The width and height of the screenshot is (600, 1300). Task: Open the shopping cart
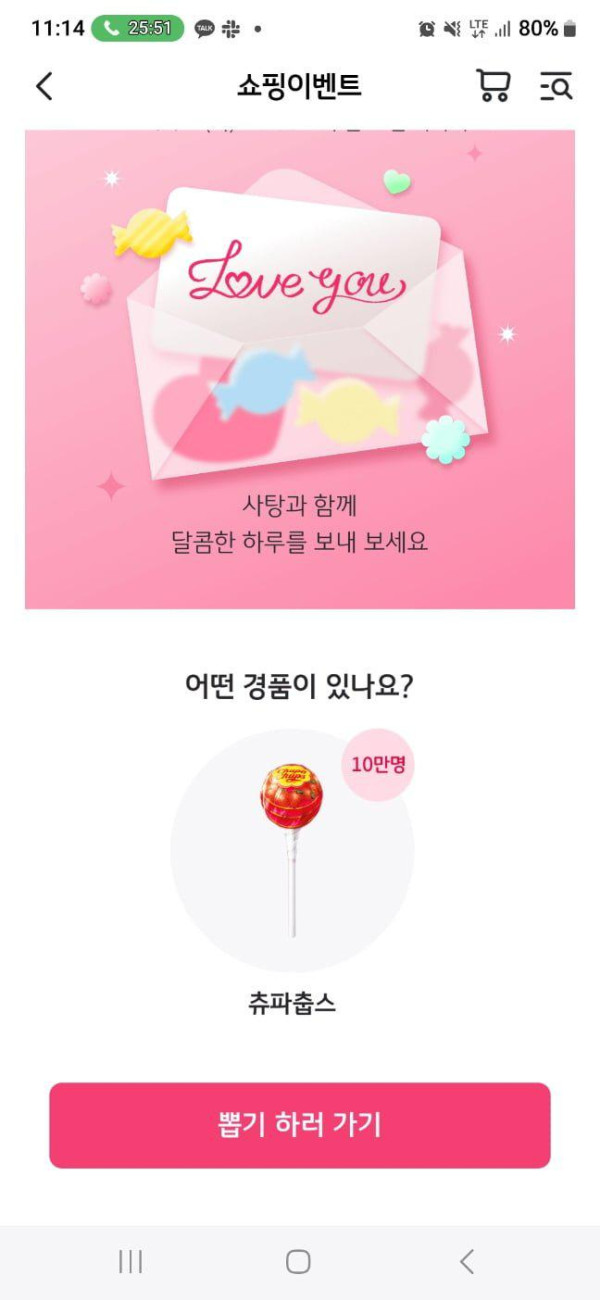click(x=493, y=86)
